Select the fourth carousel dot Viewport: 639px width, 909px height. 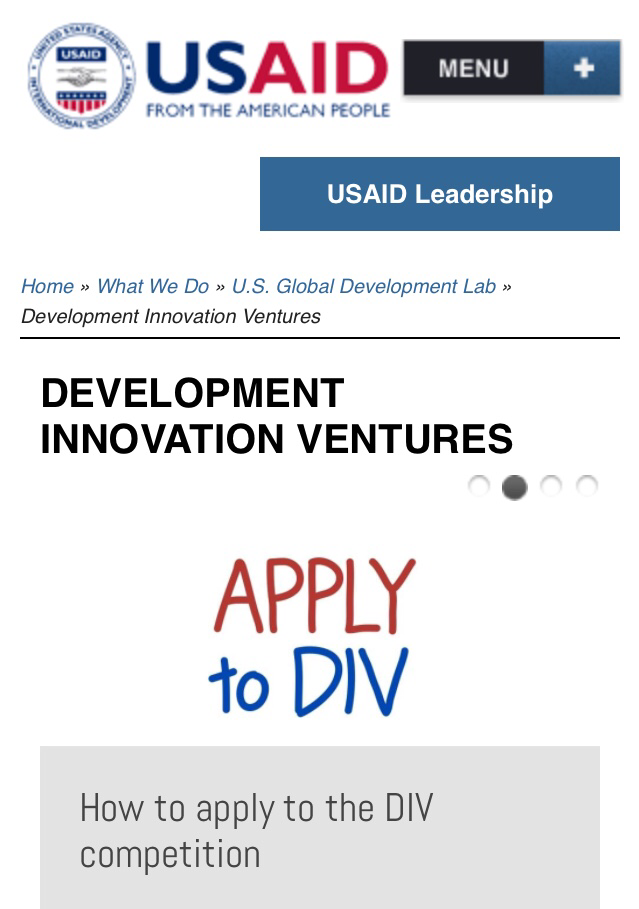(x=587, y=487)
